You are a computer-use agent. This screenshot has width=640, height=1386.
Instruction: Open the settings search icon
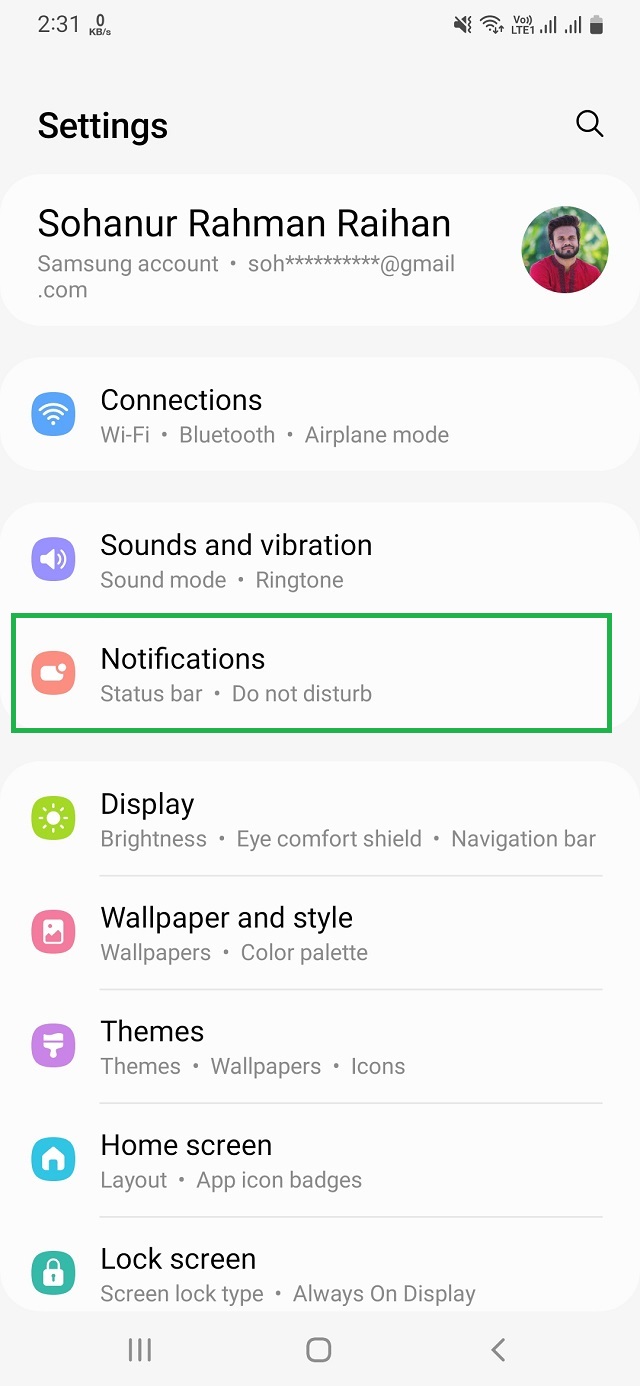coord(590,124)
